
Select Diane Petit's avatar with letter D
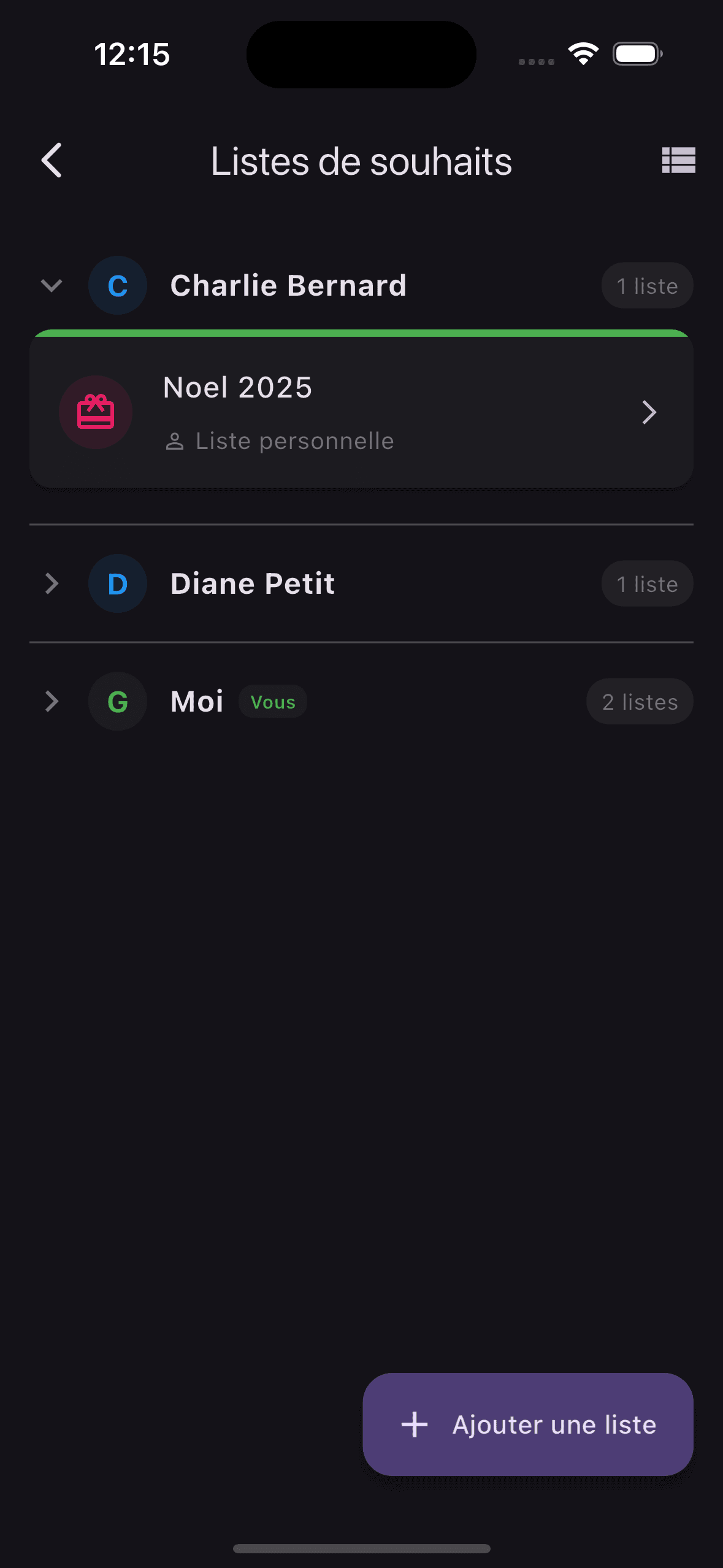[117, 583]
